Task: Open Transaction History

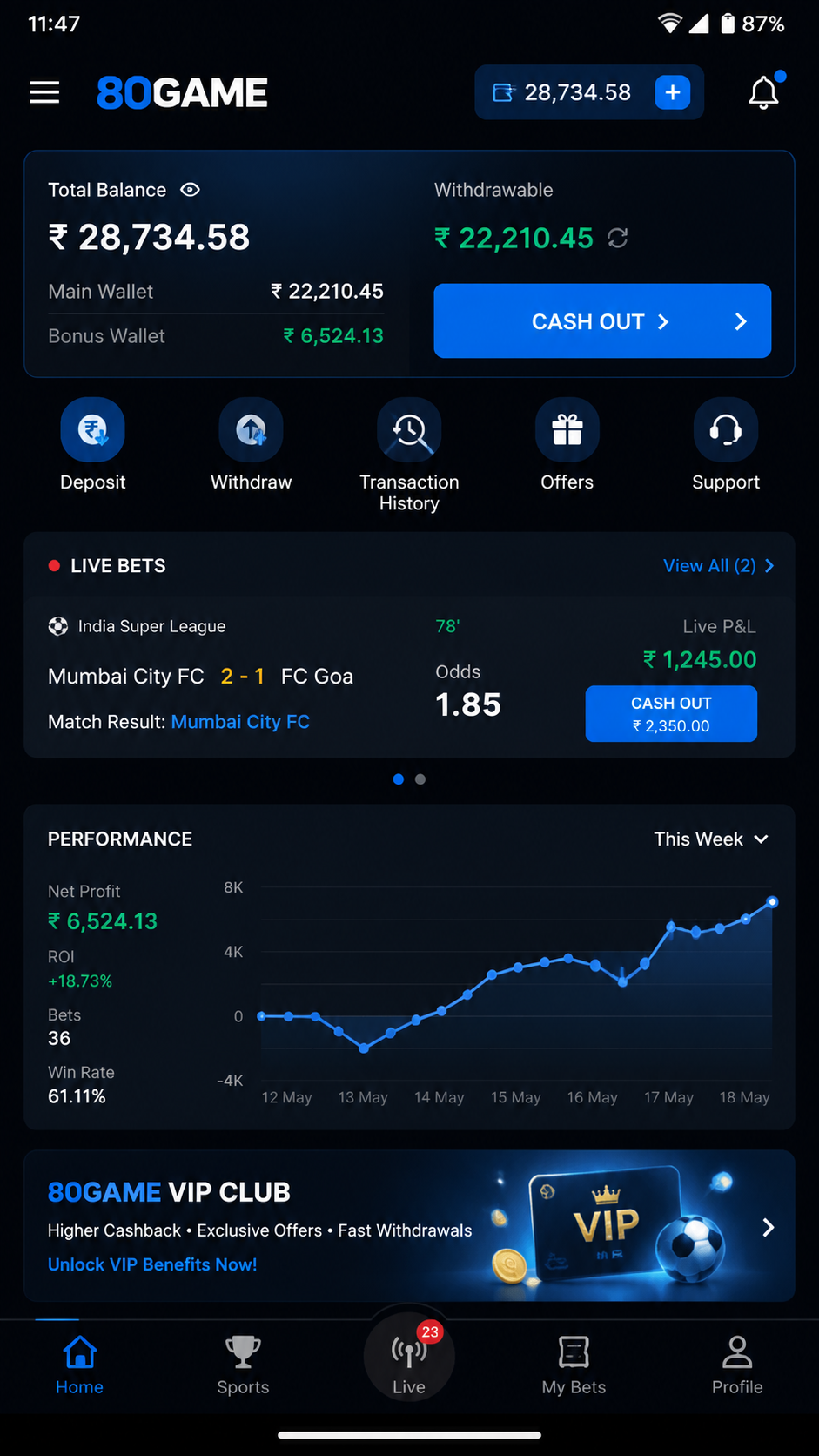Action: [x=409, y=455]
